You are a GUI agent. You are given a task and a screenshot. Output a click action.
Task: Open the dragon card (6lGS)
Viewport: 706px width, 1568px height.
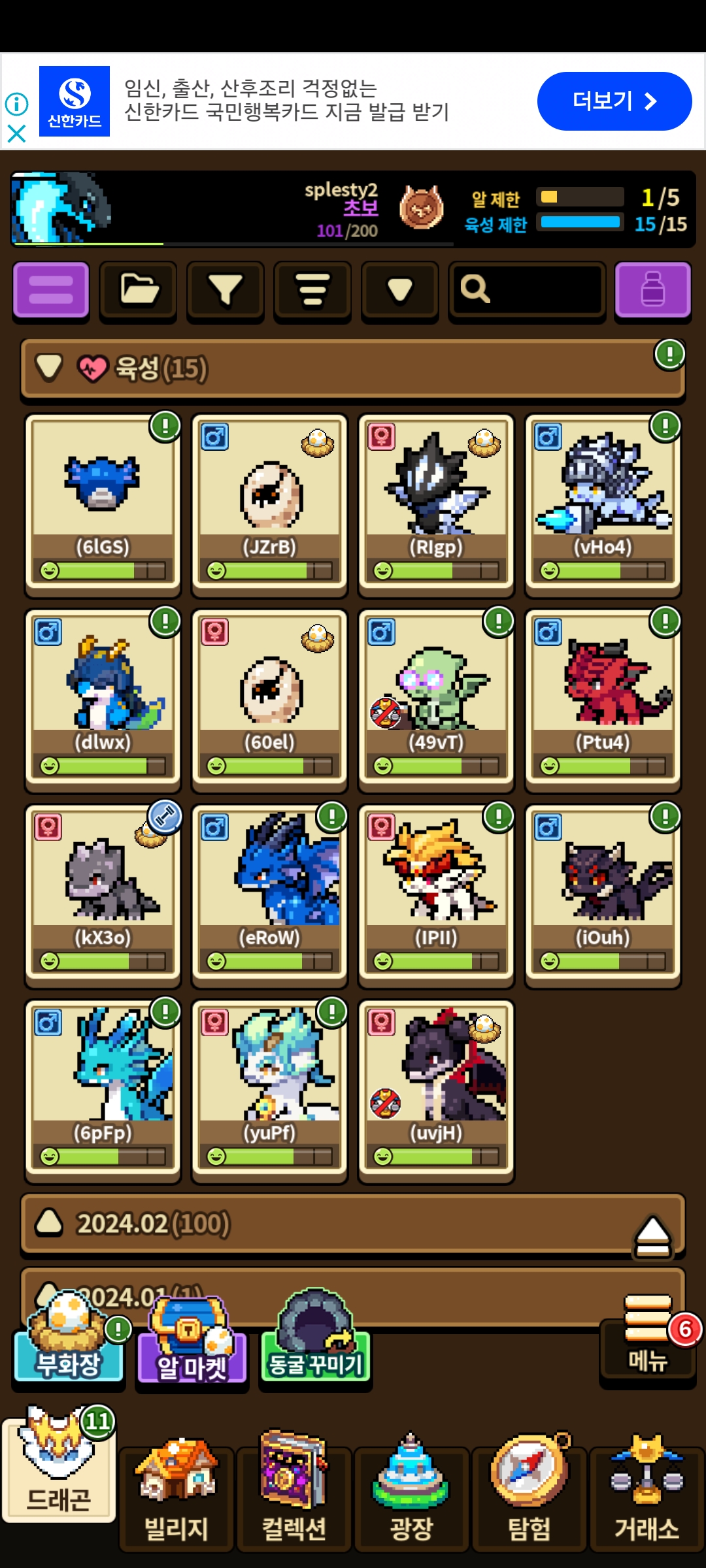103,503
